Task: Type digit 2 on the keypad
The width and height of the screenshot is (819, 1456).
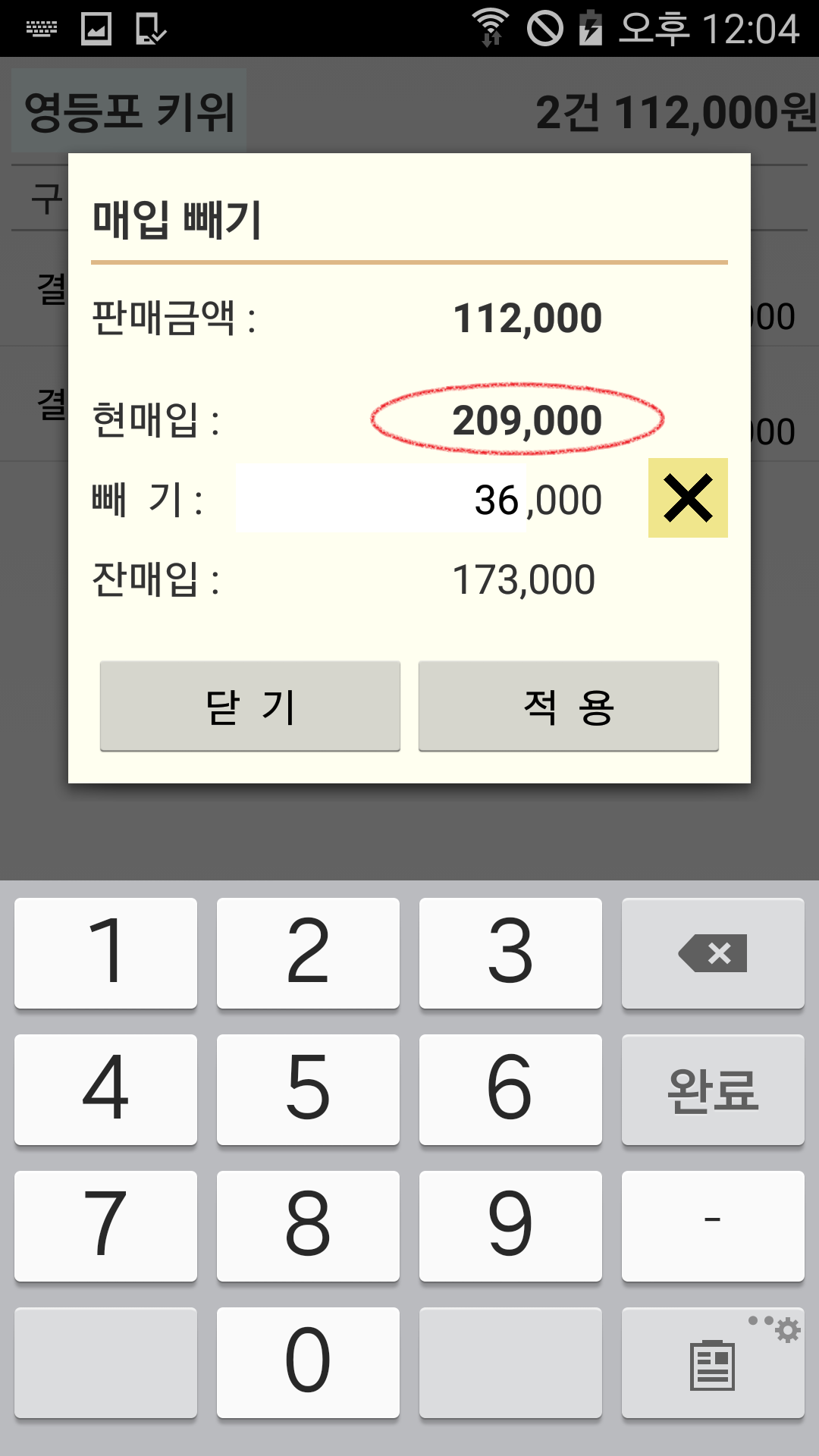Action: [x=308, y=953]
